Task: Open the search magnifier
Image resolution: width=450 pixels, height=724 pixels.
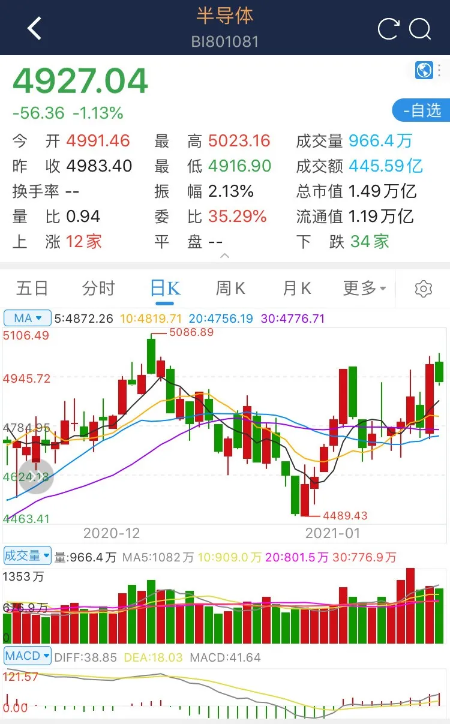Action: click(420, 29)
